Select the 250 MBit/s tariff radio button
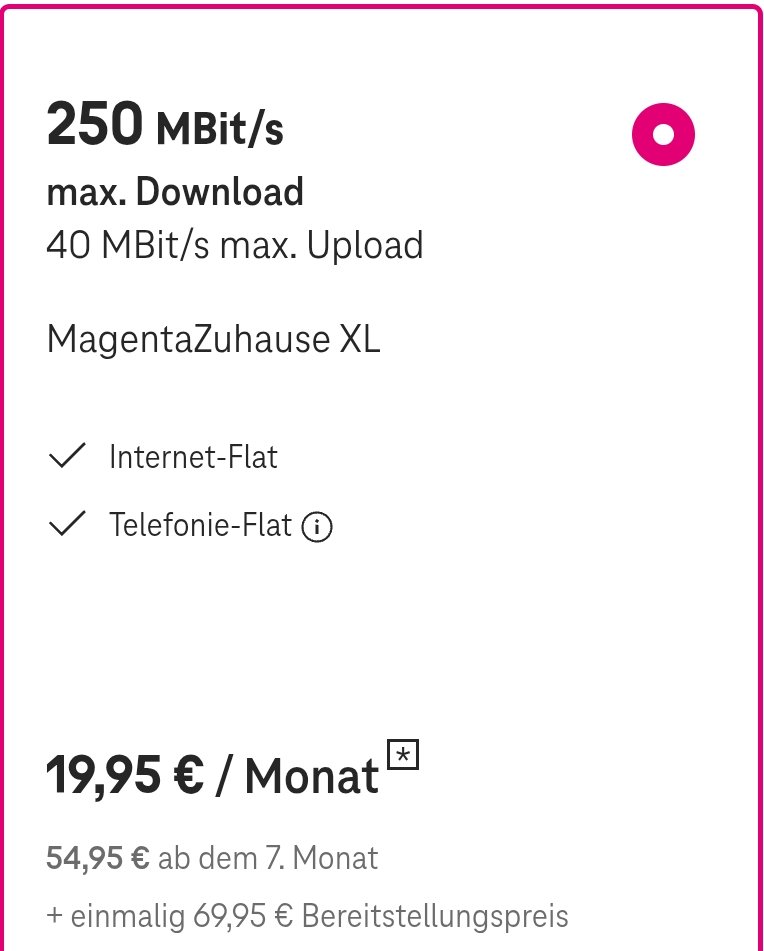This screenshot has height=951, width=764. click(x=663, y=134)
